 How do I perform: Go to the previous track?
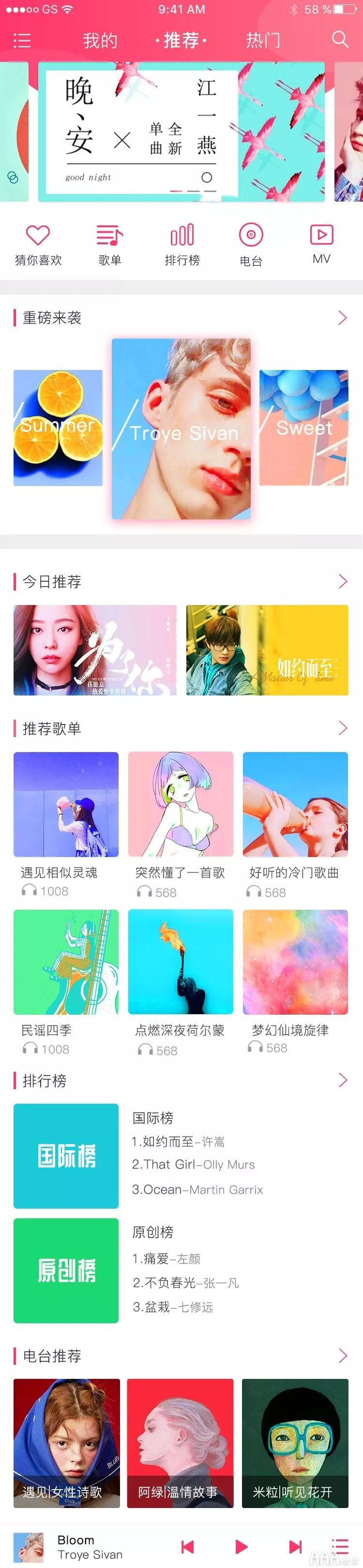(188, 1546)
